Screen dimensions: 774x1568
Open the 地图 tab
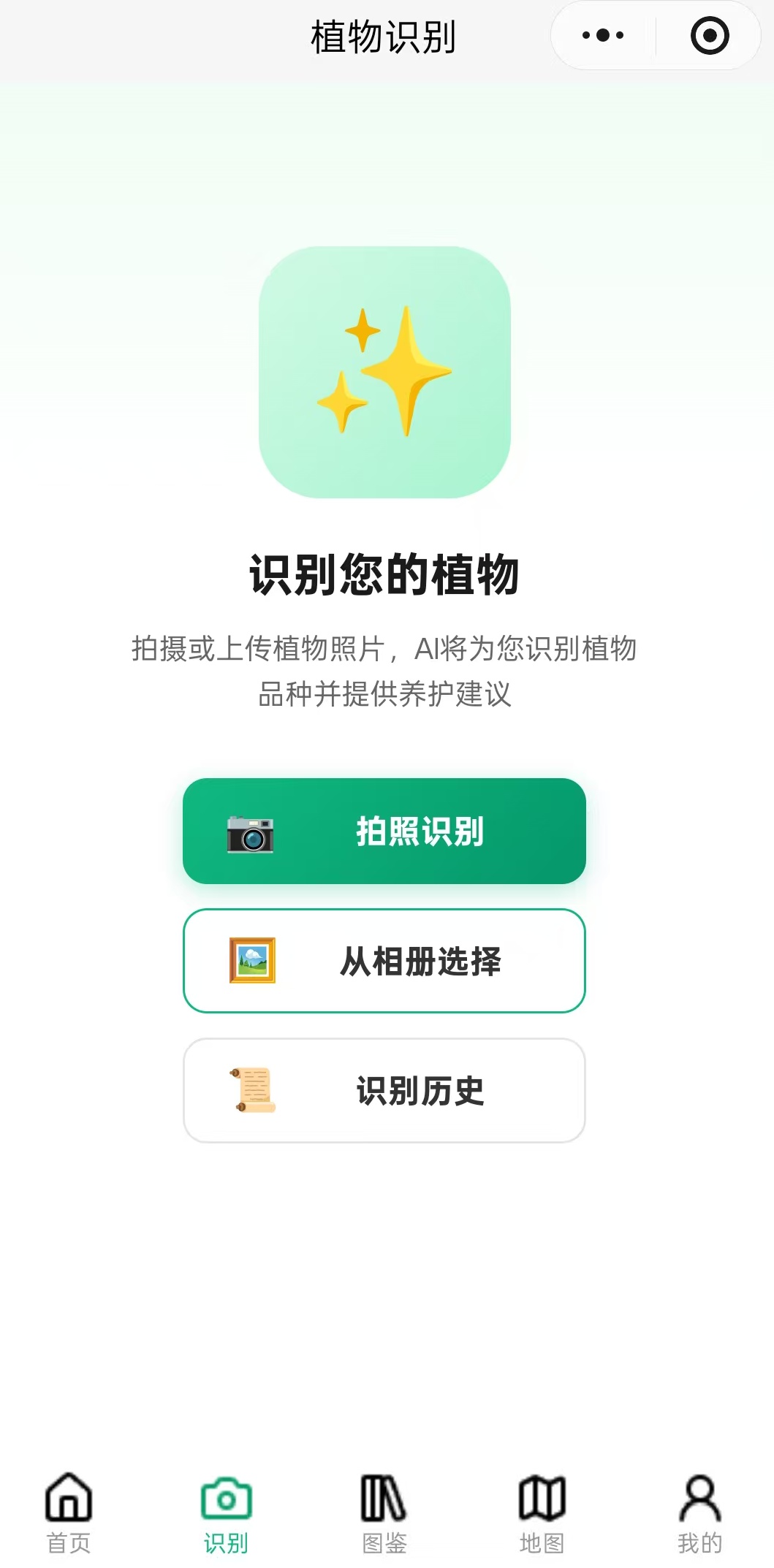[542, 1512]
